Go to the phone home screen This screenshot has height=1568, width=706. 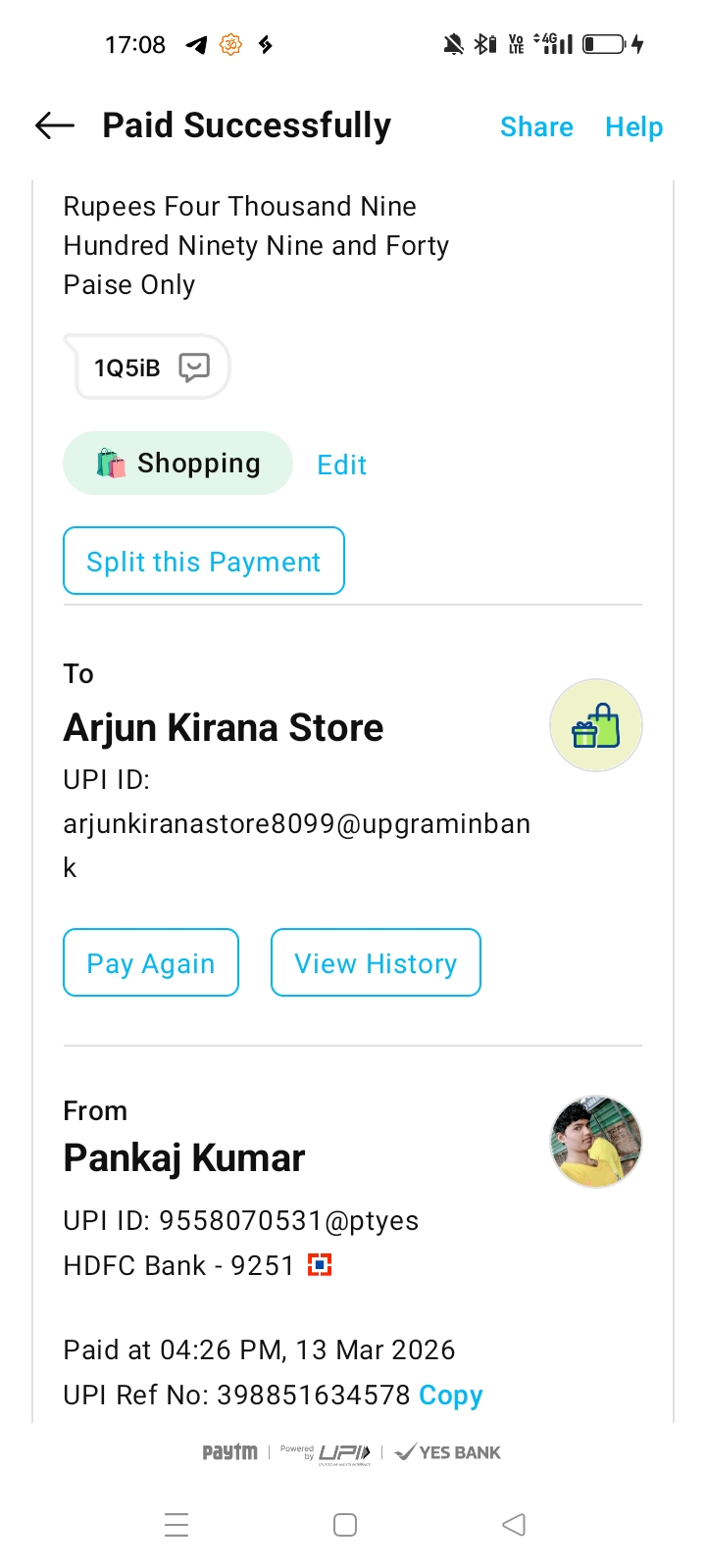click(x=345, y=1525)
